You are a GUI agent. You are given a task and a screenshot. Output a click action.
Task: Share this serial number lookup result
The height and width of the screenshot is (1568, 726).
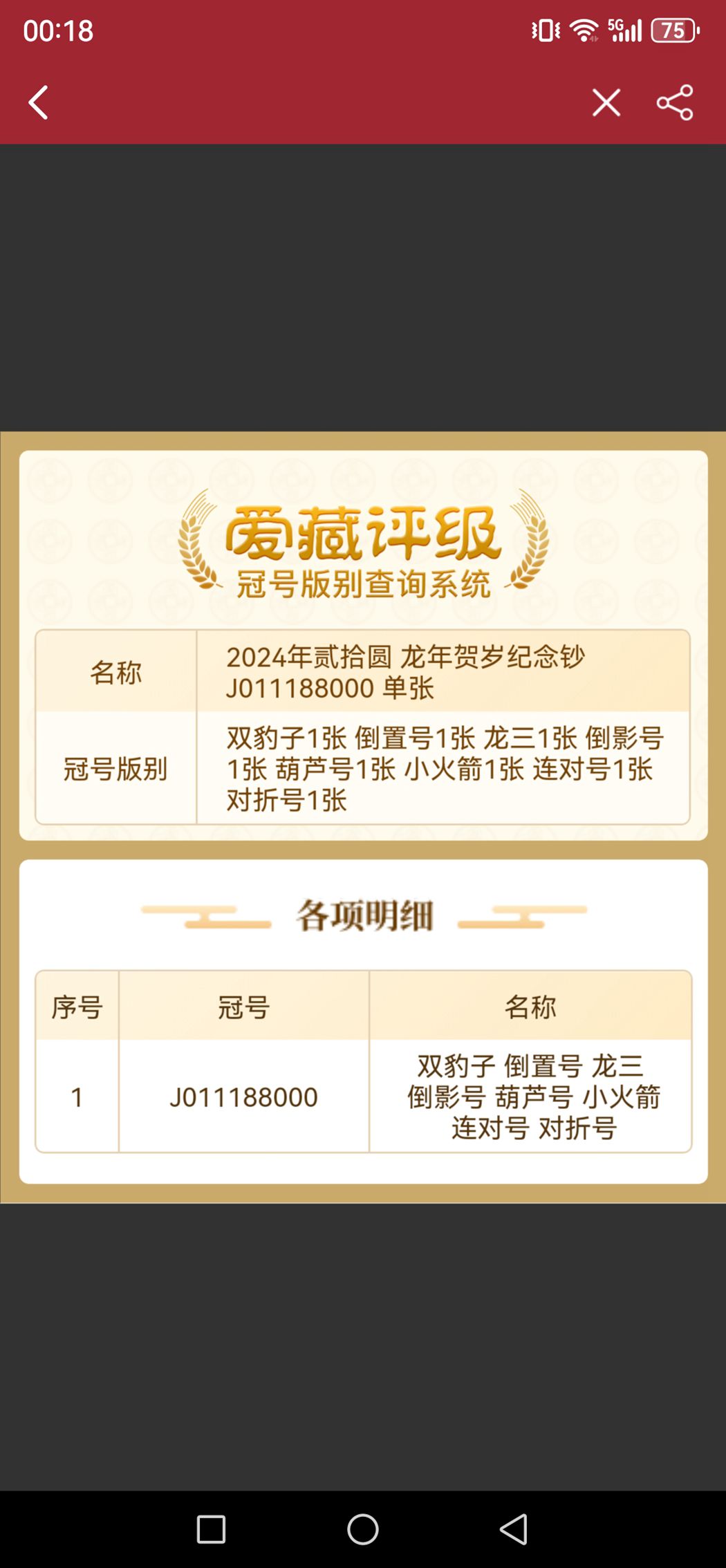(x=675, y=103)
